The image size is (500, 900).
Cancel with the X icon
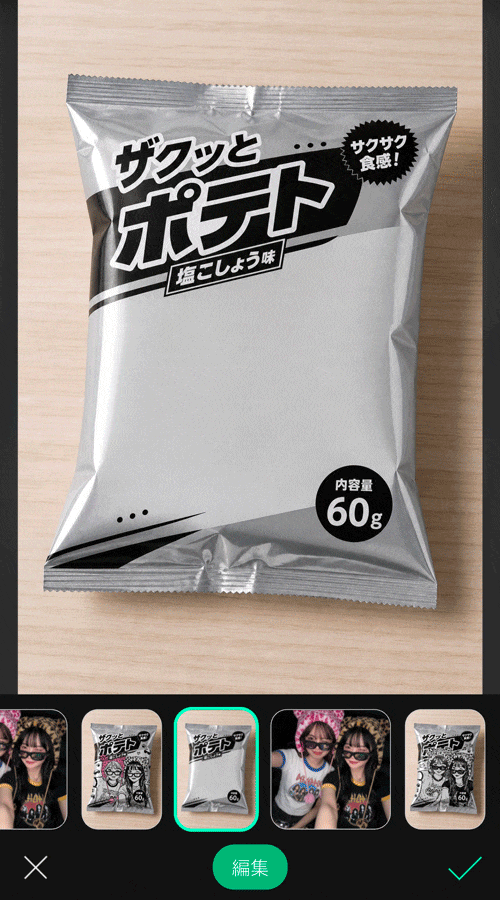pos(36,867)
